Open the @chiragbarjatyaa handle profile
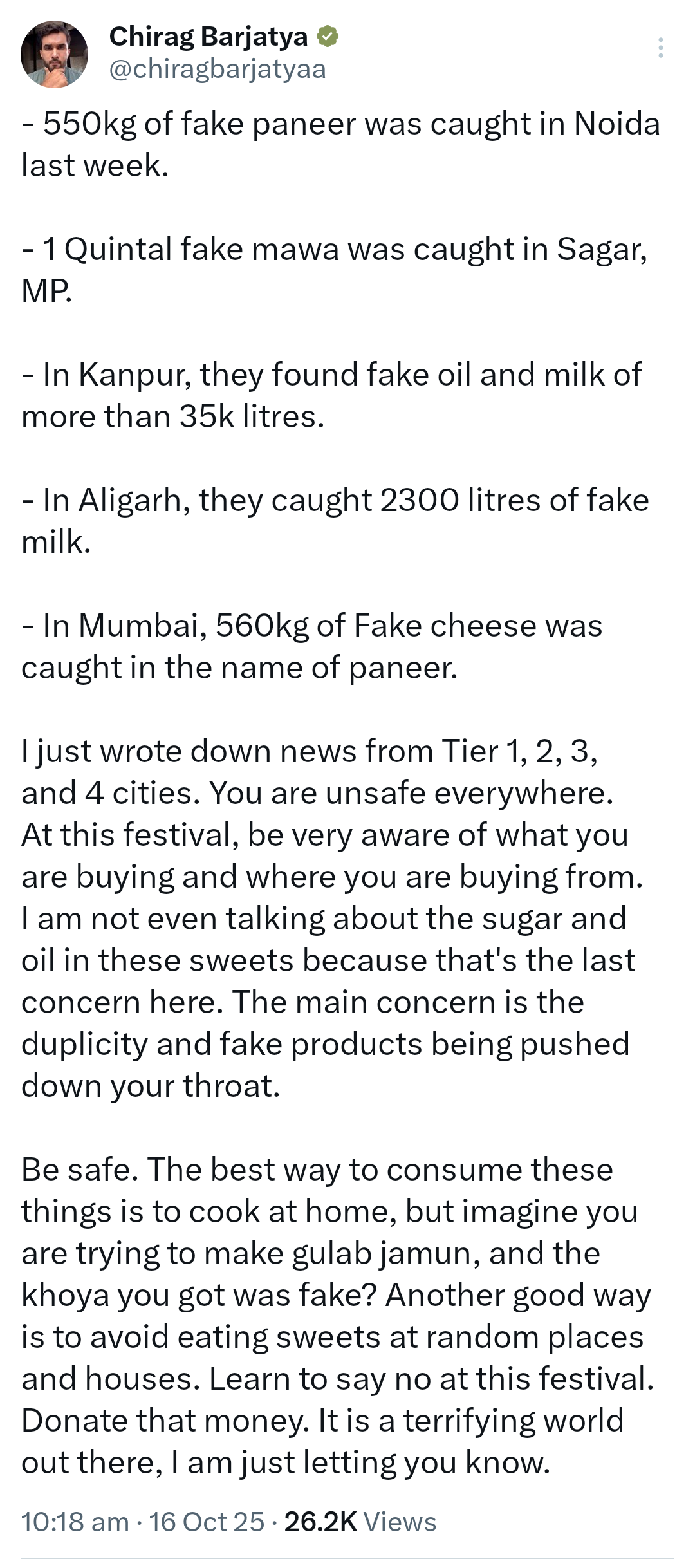695x1568 pixels. coord(218,69)
